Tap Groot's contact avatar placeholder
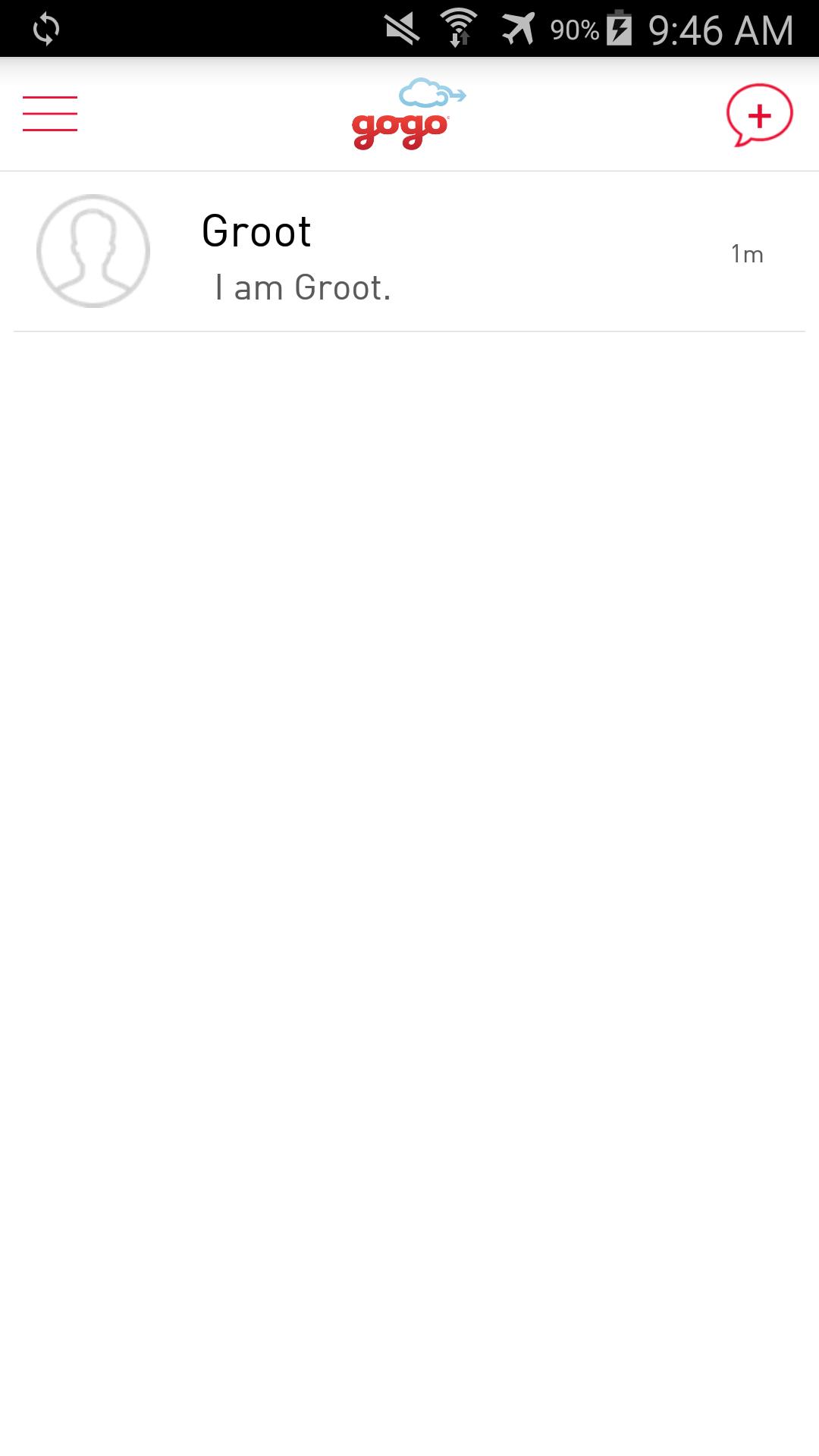819x1456 pixels. point(93,251)
